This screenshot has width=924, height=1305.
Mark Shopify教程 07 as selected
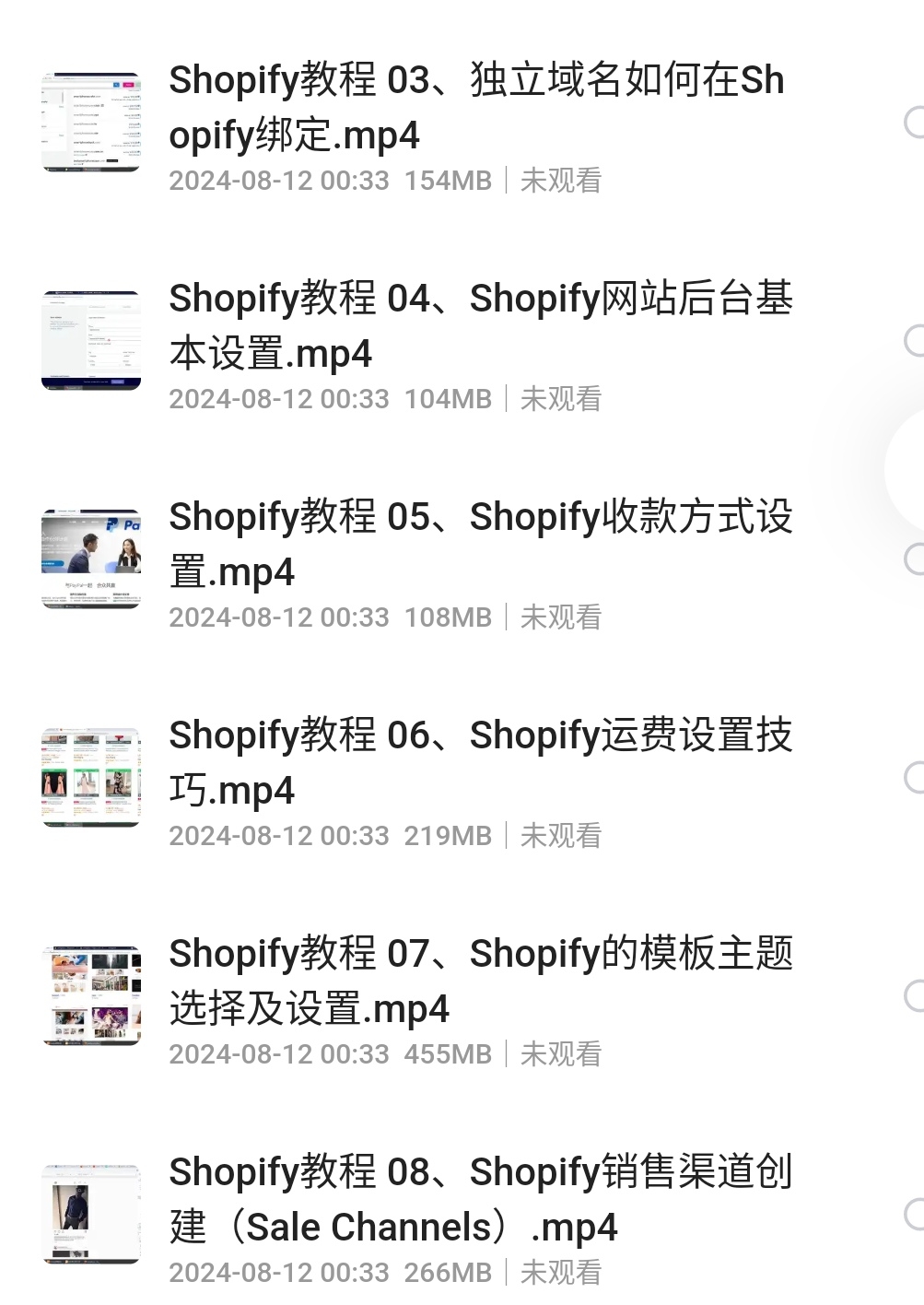click(915, 996)
